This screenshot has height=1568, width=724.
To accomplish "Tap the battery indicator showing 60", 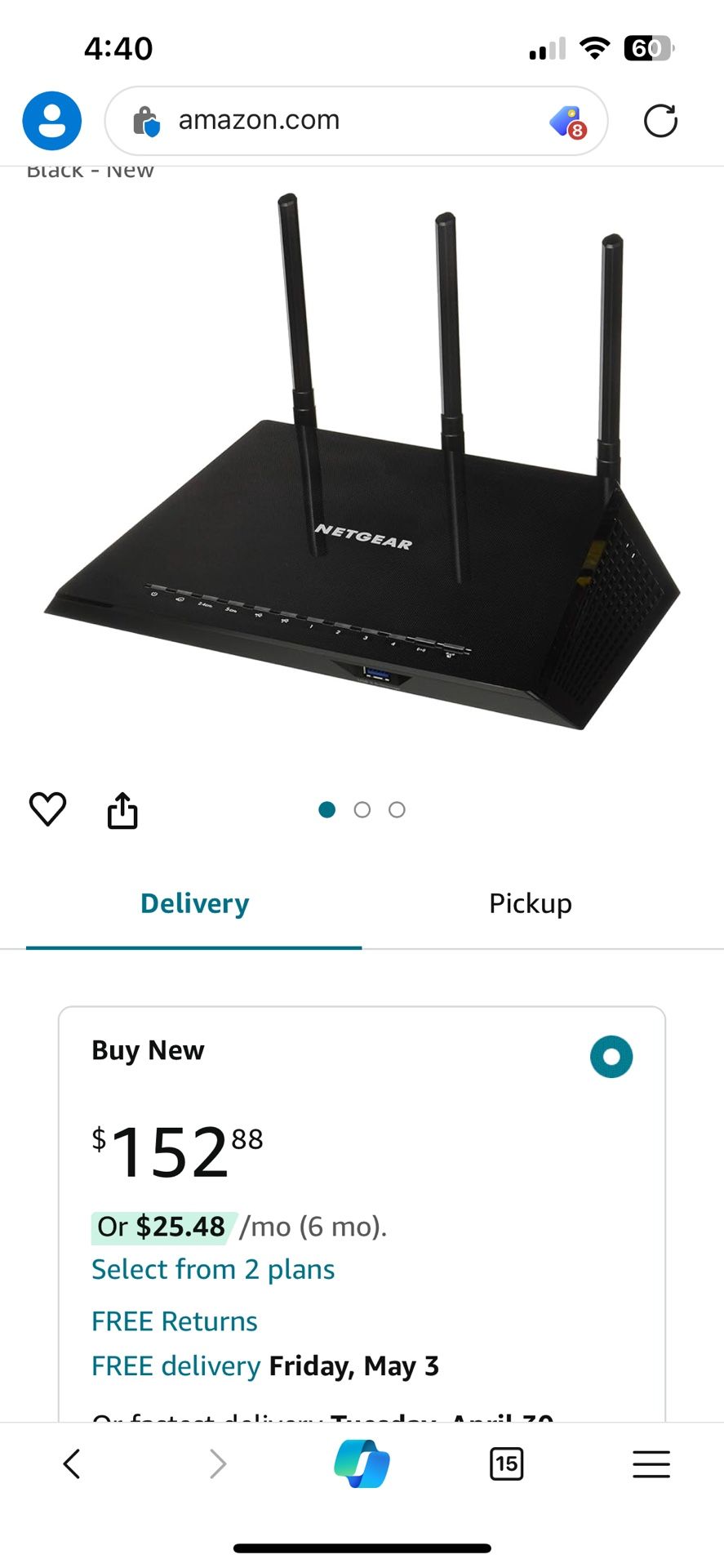I will click(x=649, y=48).
